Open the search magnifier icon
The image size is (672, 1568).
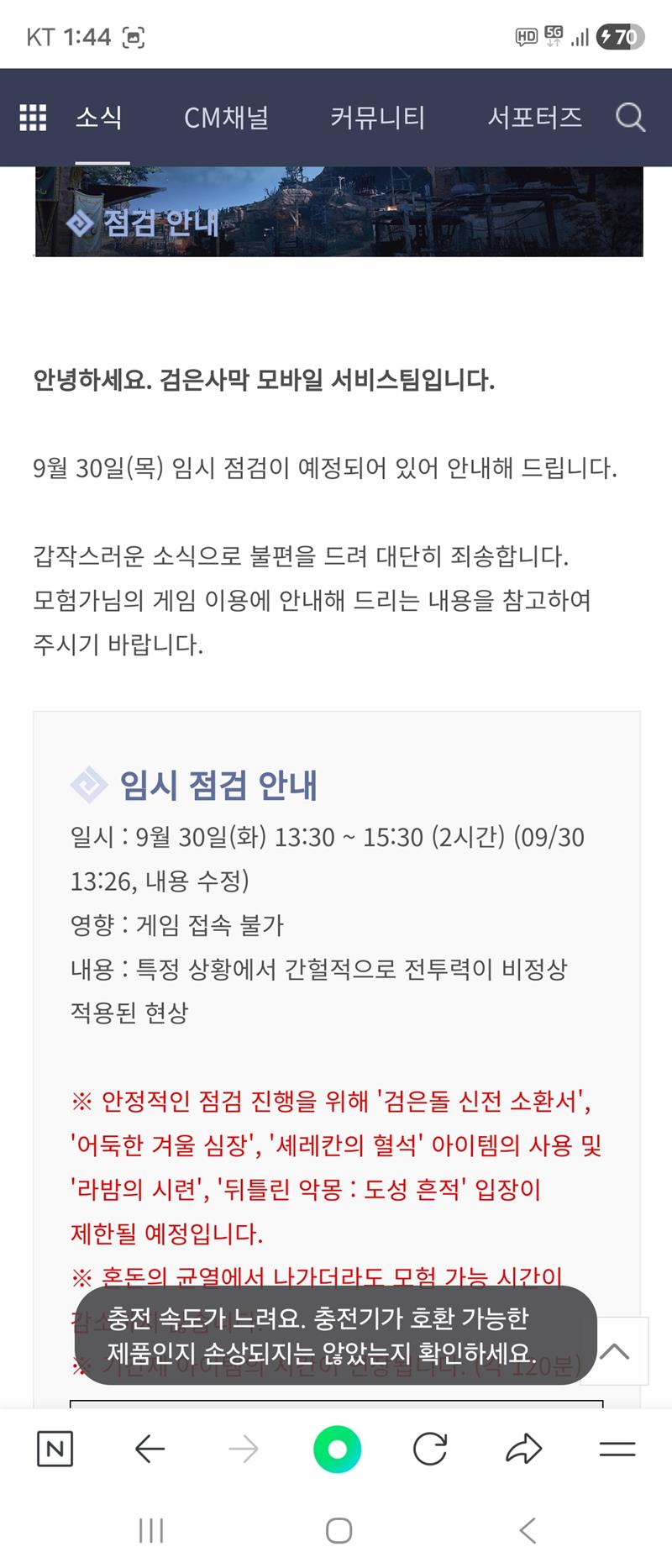pyautogui.click(x=630, y=118)
